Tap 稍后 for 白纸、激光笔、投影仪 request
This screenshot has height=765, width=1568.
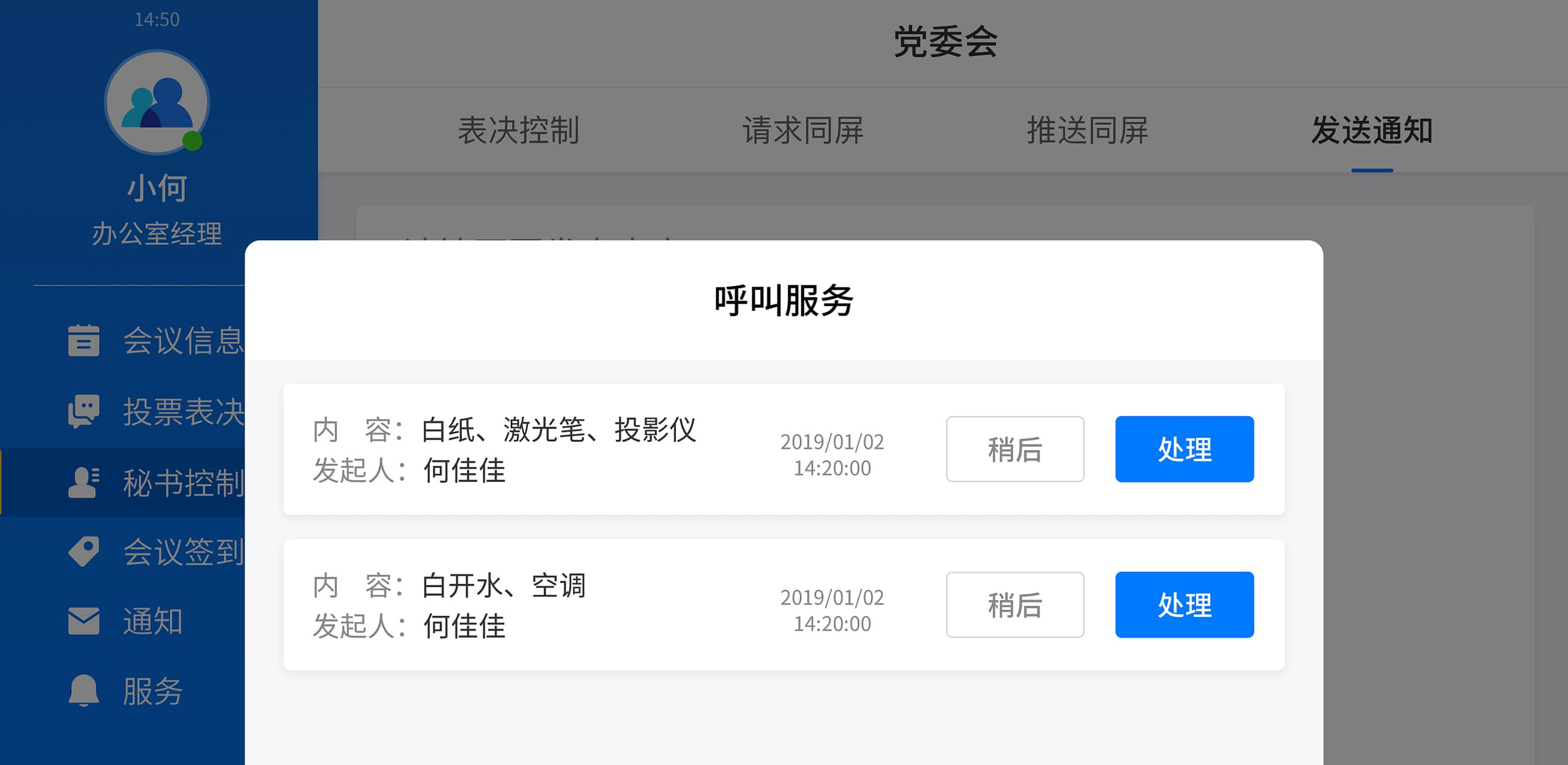click(x=1014, y=449)
